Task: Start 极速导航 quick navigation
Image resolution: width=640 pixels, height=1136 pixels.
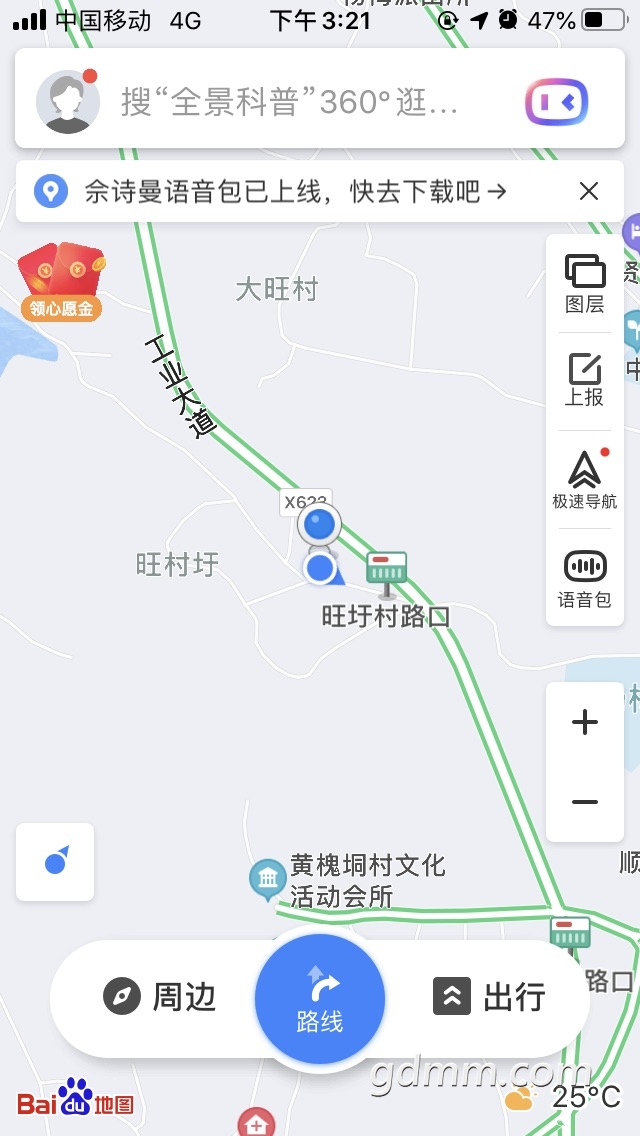Action: [585, 479]
